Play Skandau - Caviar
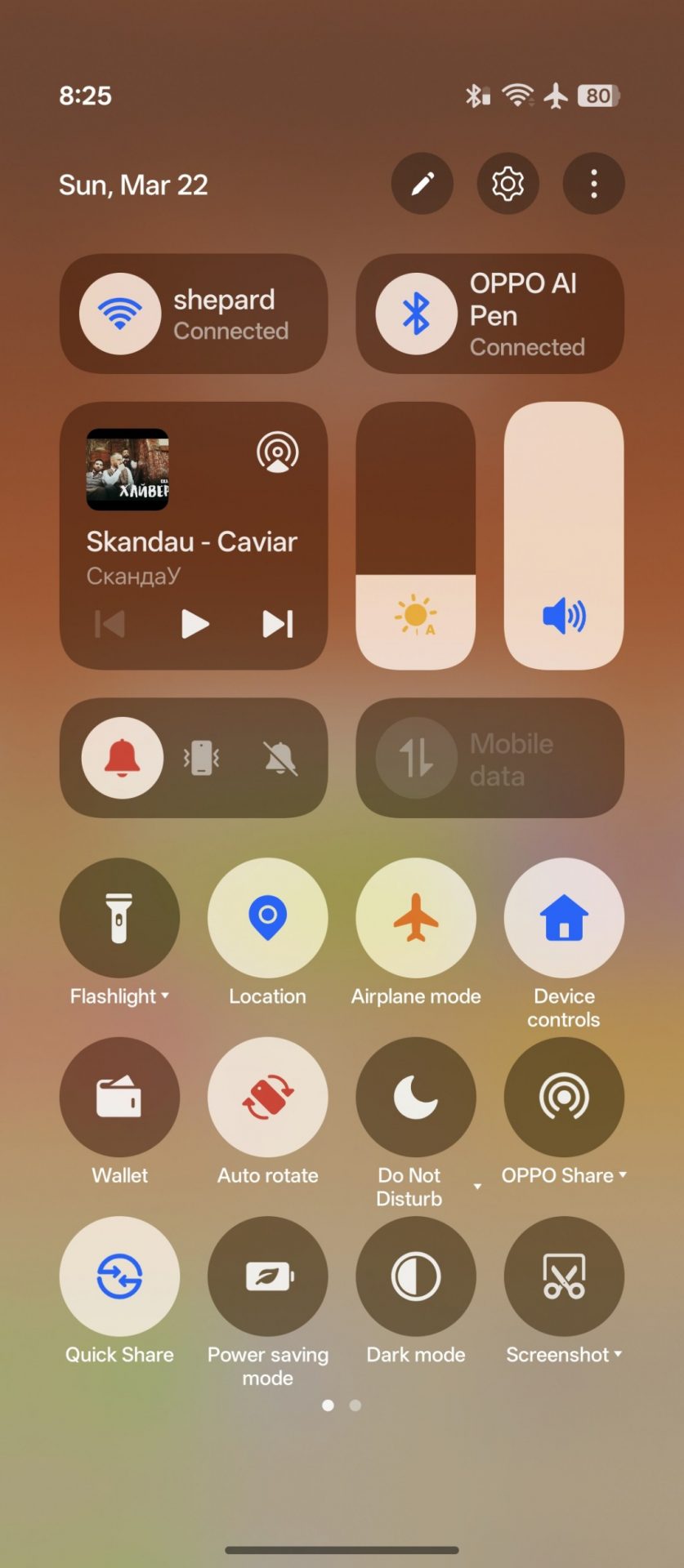This screenshot has height=1568, width=684. pos(194,624)
